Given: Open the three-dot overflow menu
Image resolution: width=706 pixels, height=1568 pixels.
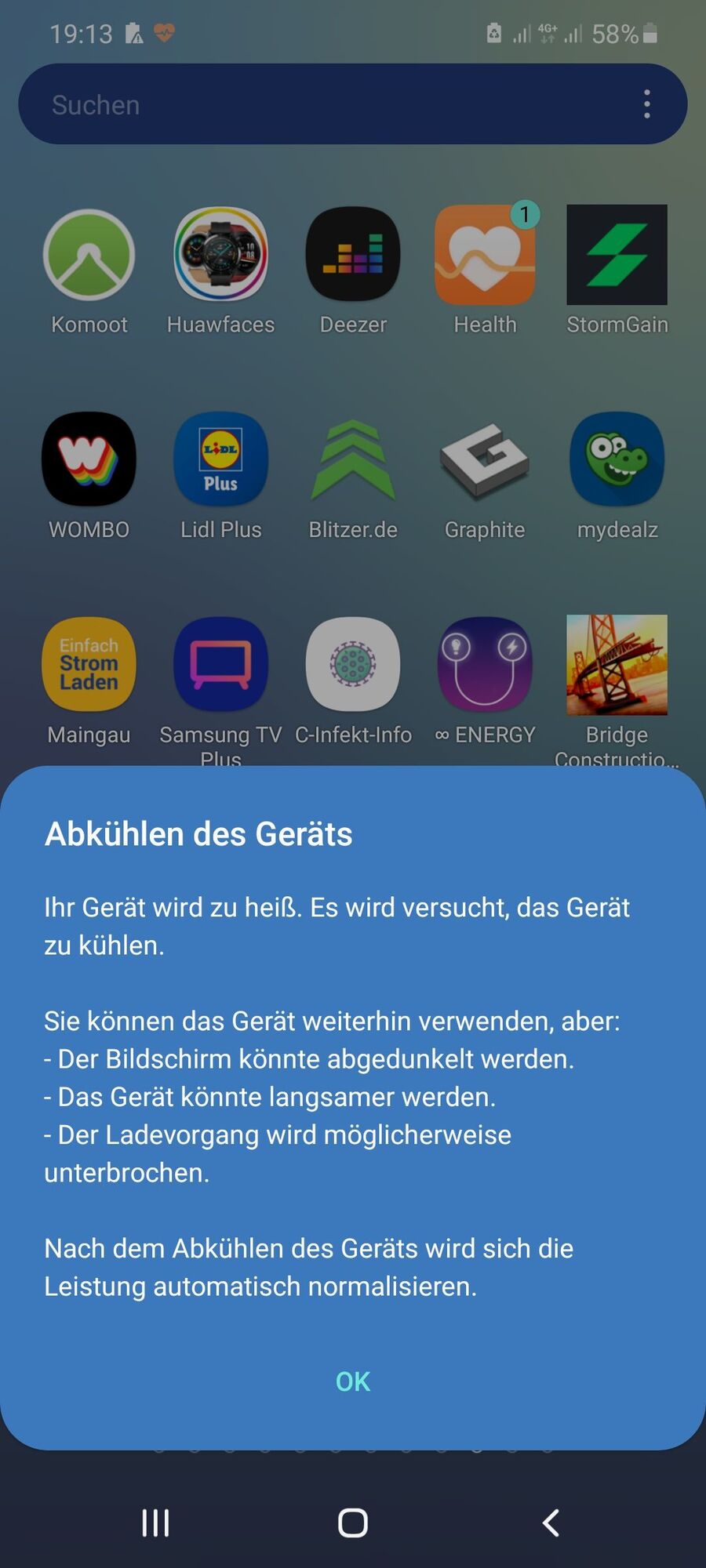Looking at the screenshot, I should click(646, 104).
